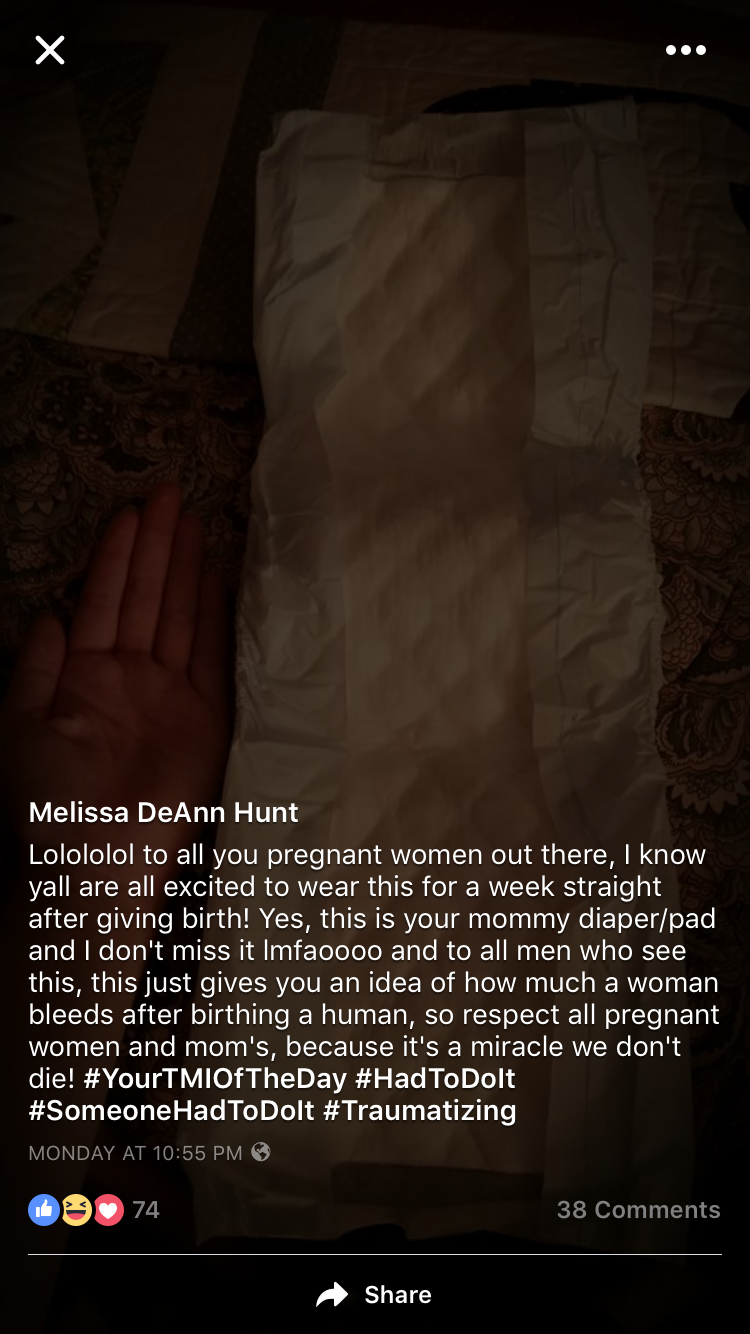The width and height of the screenshot is (750, 1334).
Task: Close the photo viewer
Action: pos(50,50)
